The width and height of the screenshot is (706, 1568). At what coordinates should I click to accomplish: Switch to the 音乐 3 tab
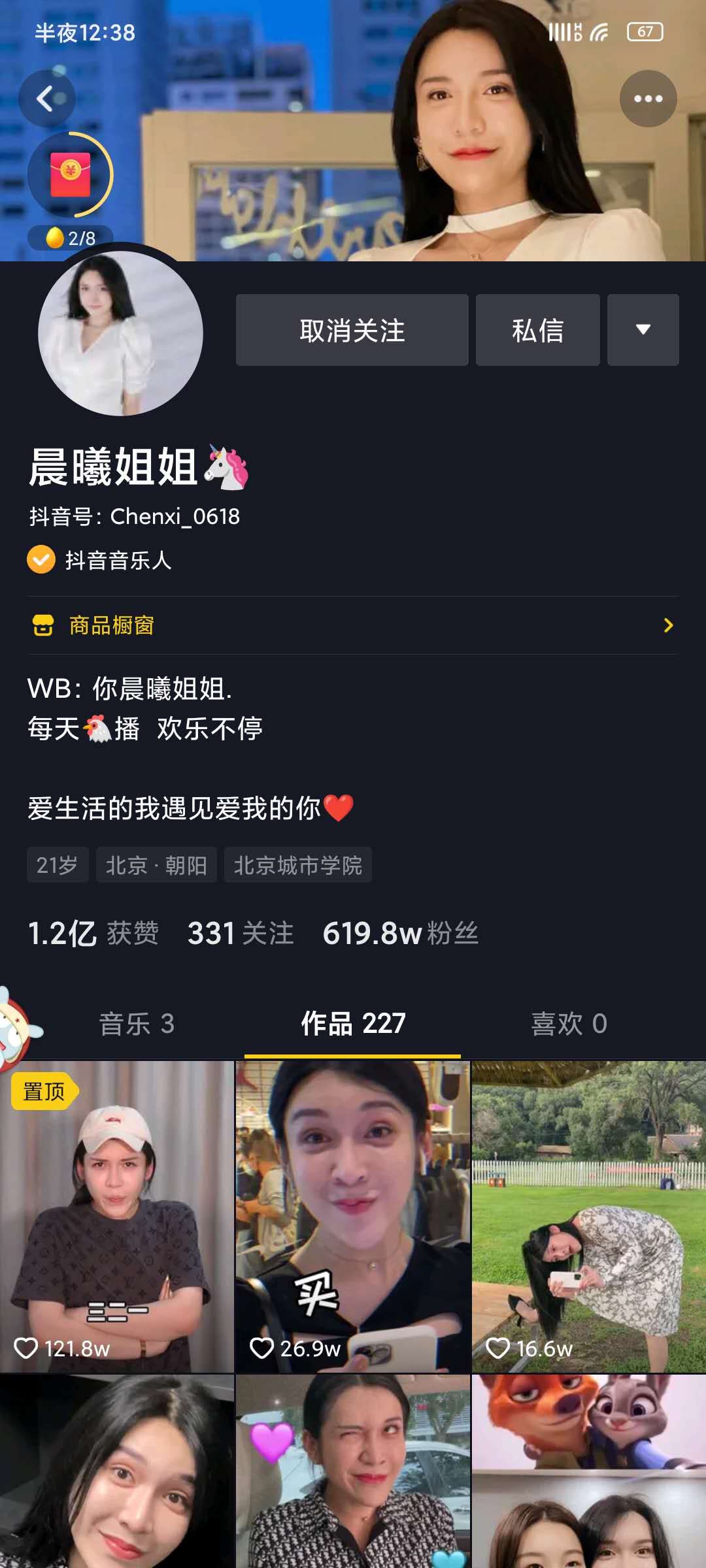pyautogui.click(x=137, y=1024)
